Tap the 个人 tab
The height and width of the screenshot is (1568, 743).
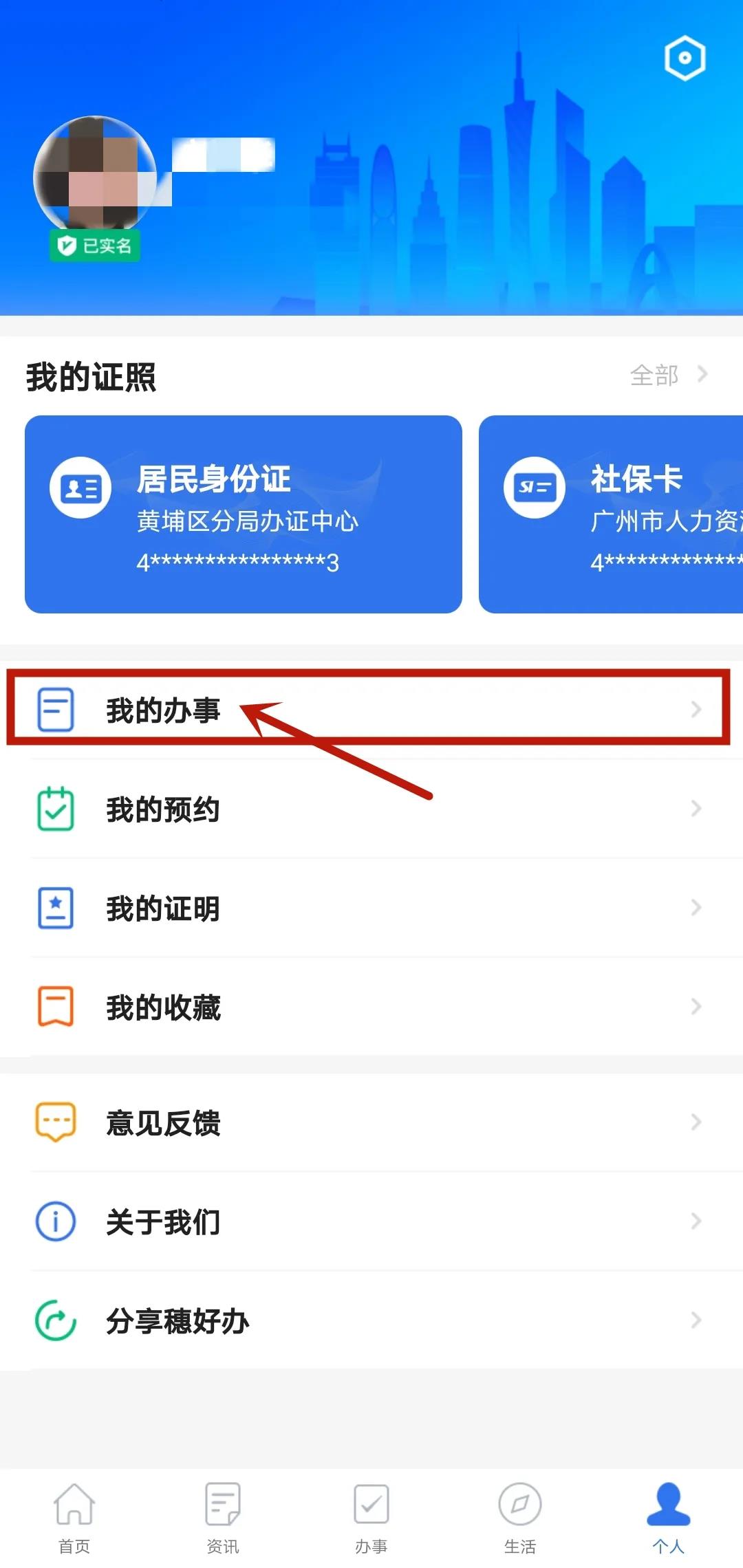point(668,1517)
